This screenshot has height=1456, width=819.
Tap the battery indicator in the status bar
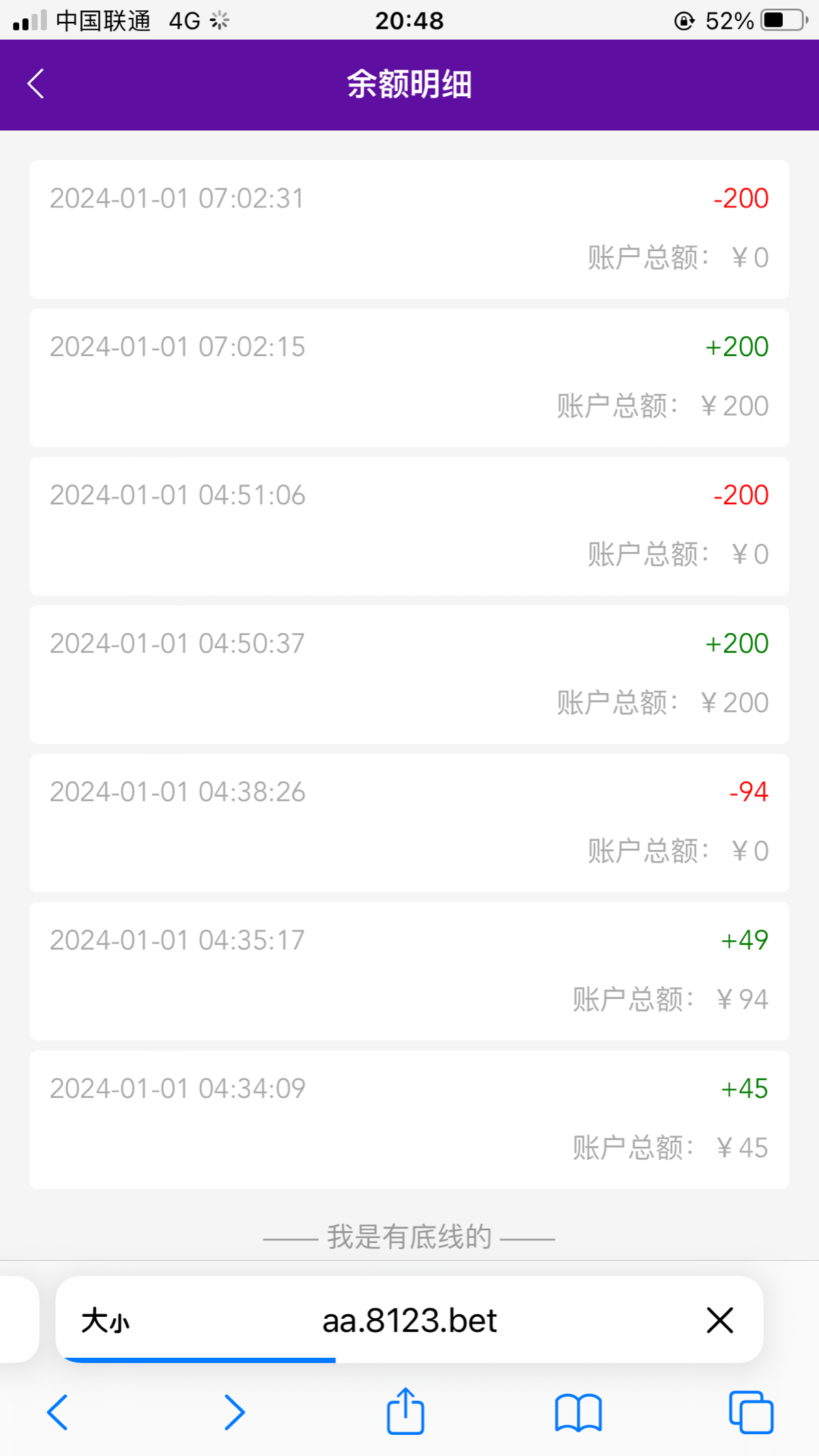(781, 20)
